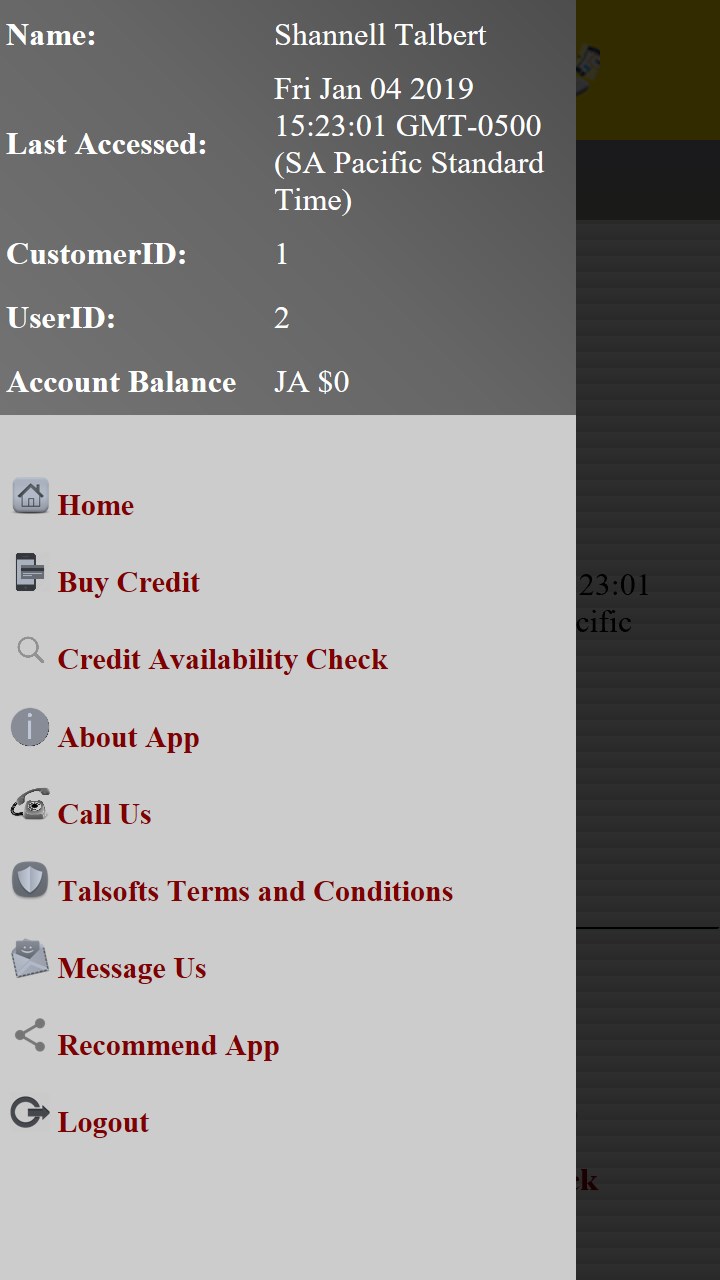This screenshot has width=720, height=1280.
Task: Choose Recommend App
Action: click(x=168, y=1045)
